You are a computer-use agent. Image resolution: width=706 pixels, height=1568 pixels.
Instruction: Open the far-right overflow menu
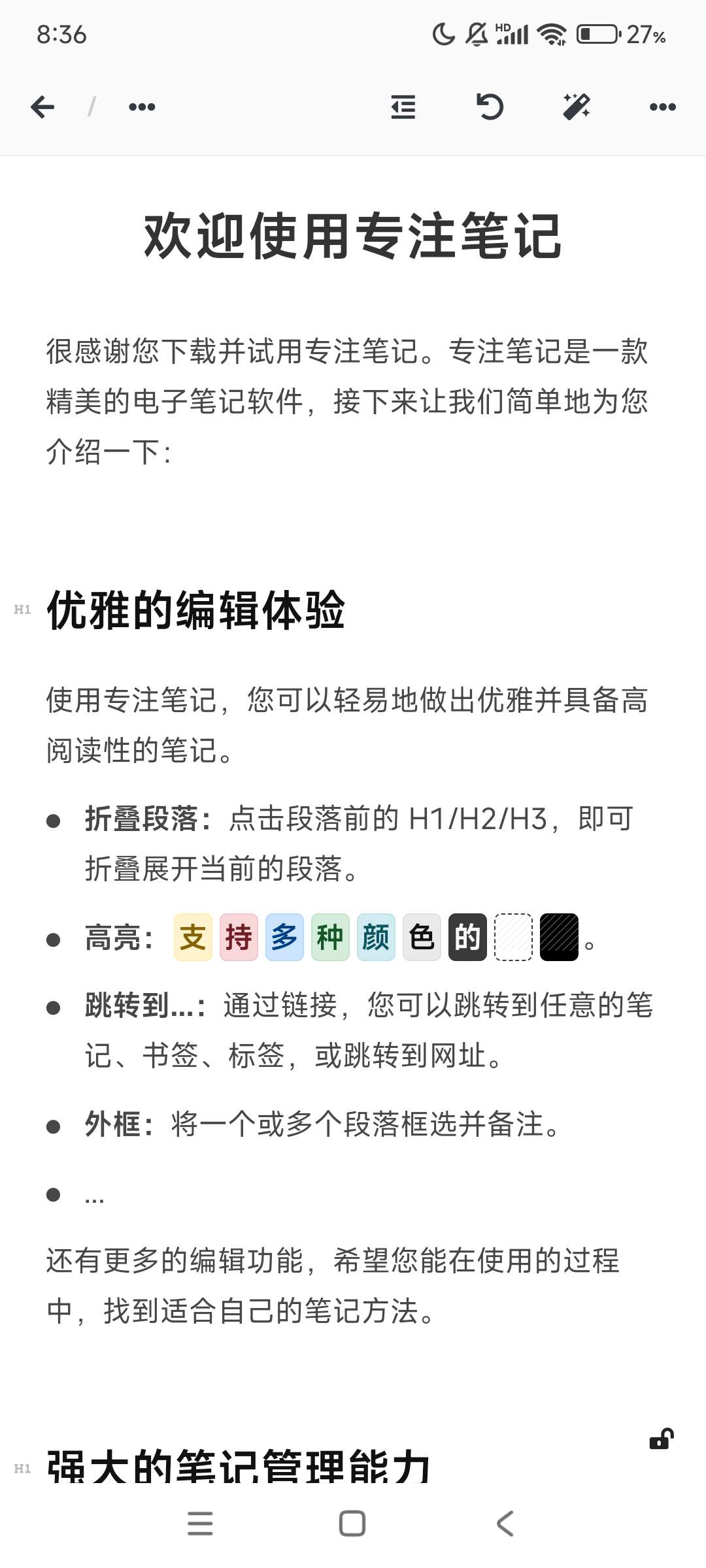(x=662, y=107)
